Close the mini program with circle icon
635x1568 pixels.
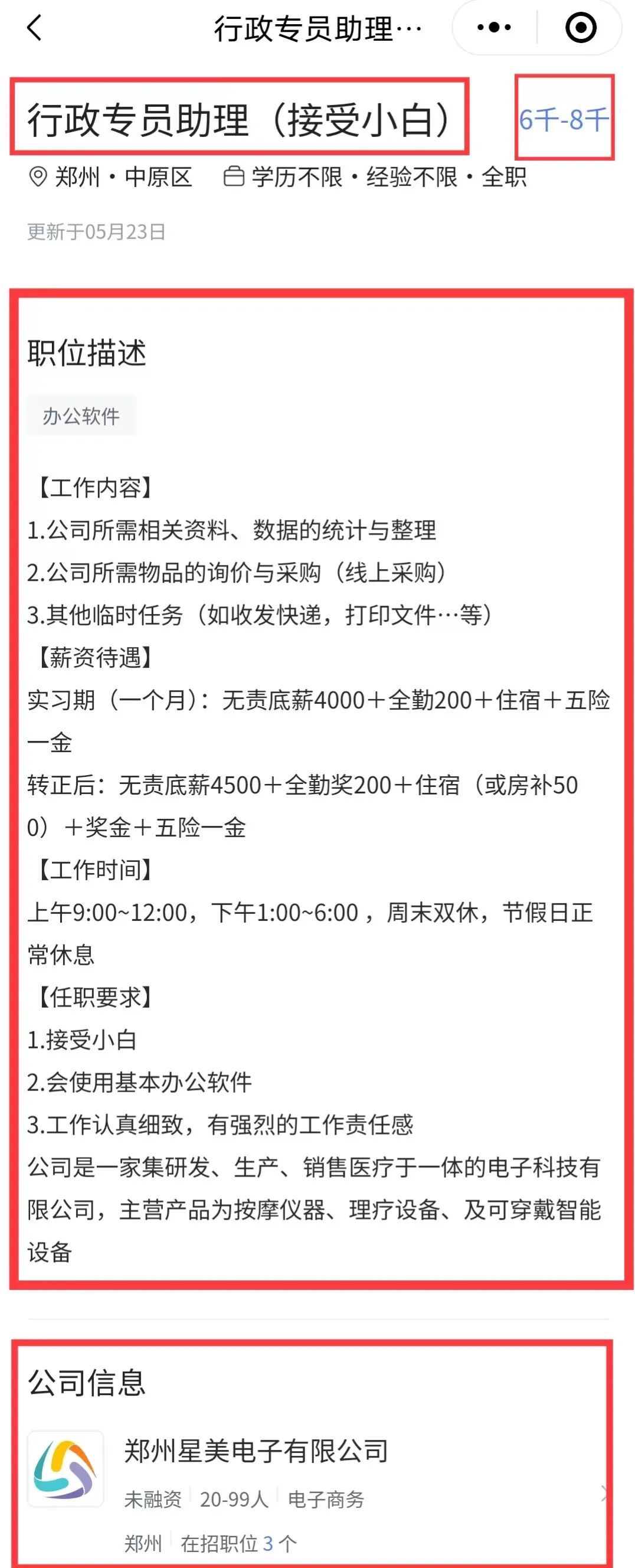pyautogui.click(x=580, y=28)
